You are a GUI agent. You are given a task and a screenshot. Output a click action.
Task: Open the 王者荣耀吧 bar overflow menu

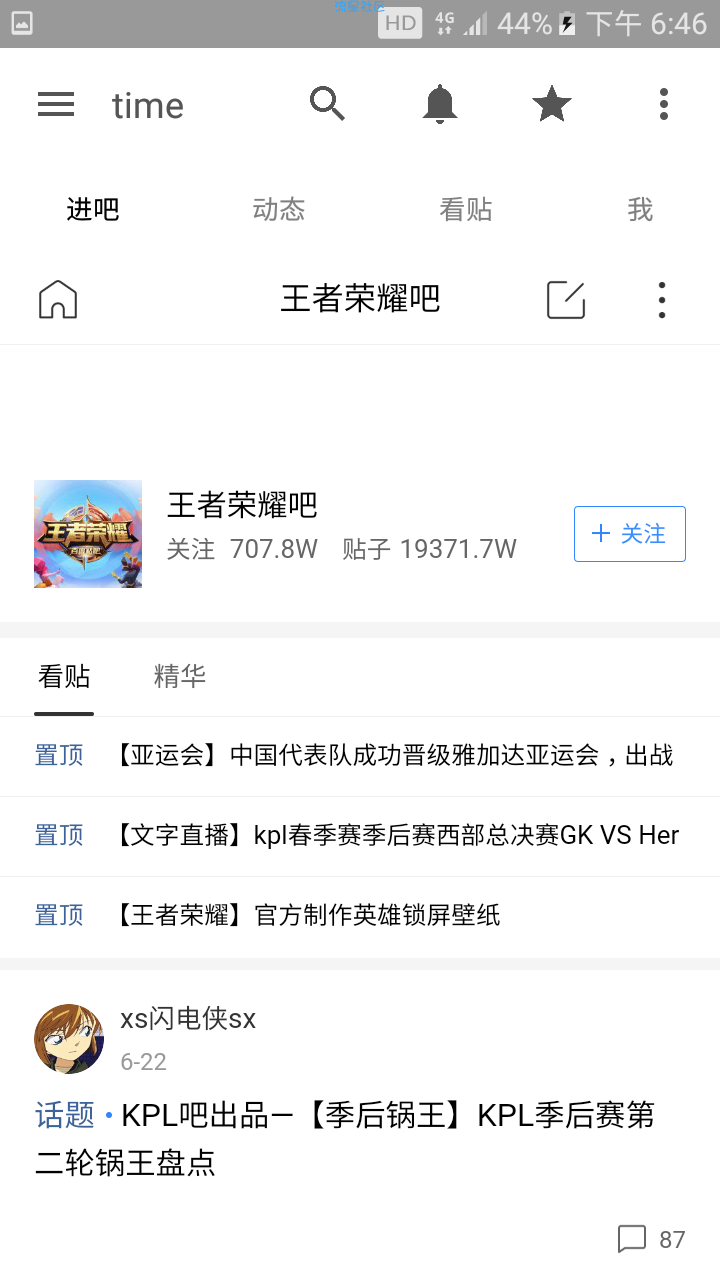[x=661, y=299]
